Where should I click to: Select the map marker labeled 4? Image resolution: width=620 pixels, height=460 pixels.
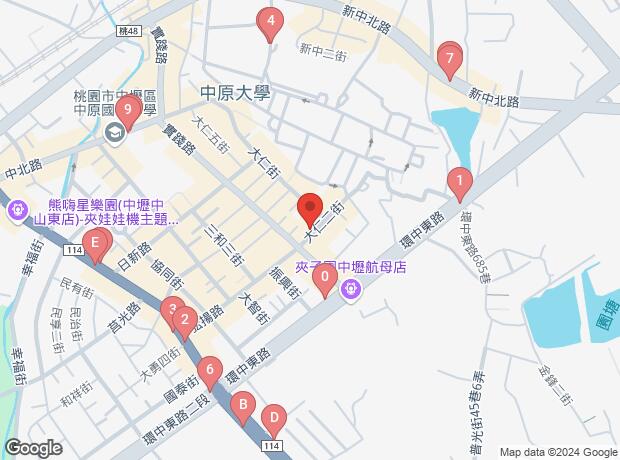(x=267, y=20)
